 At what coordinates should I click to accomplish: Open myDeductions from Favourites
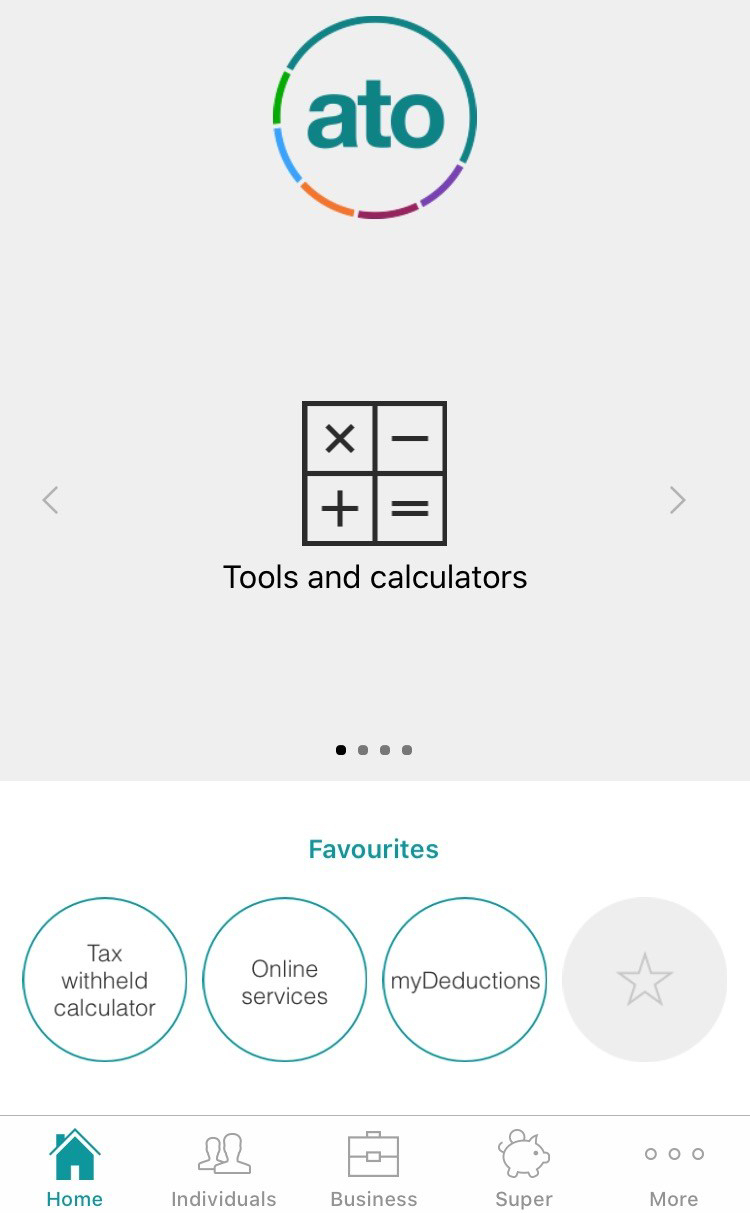464,980
